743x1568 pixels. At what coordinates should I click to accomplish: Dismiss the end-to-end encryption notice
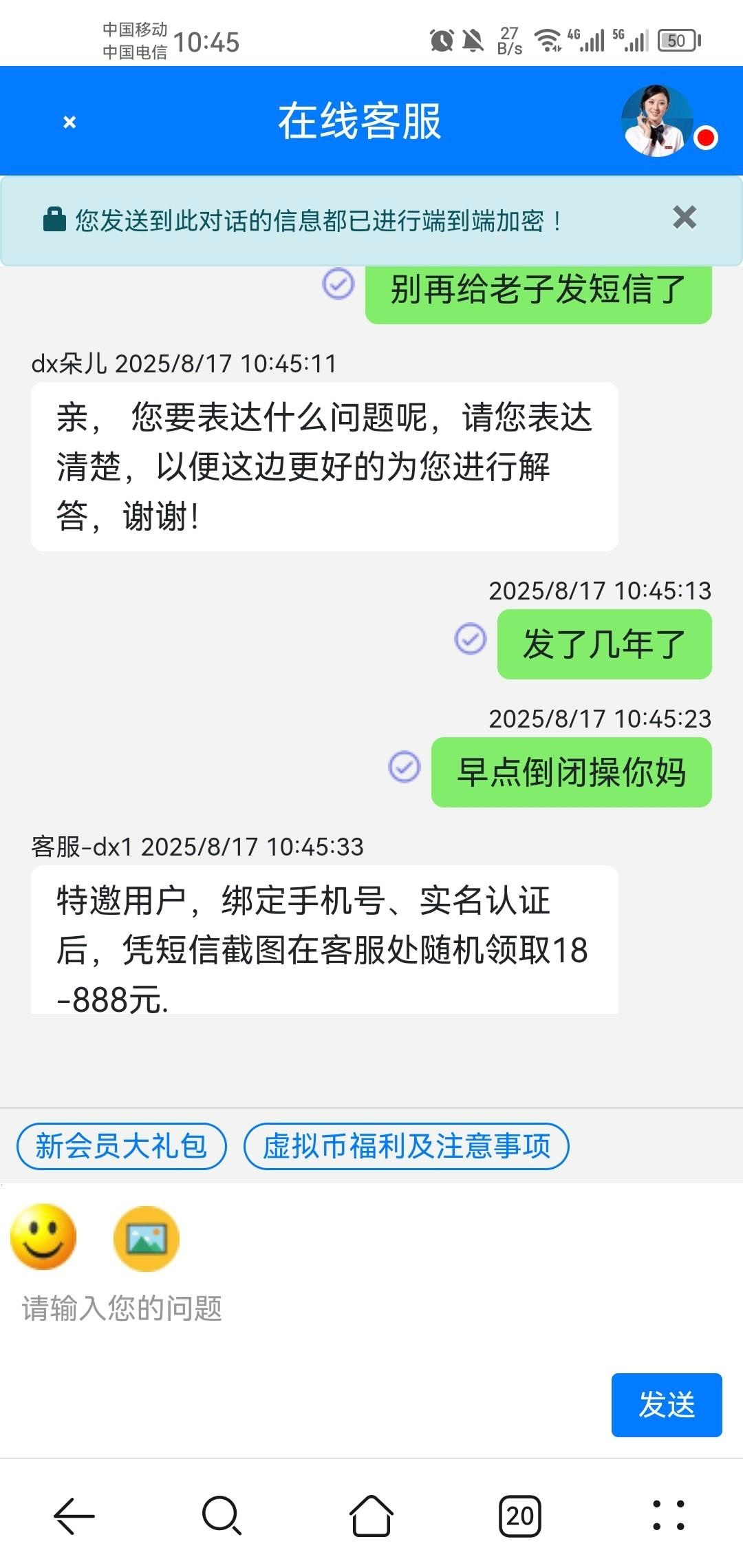click(x=685, y=218)
